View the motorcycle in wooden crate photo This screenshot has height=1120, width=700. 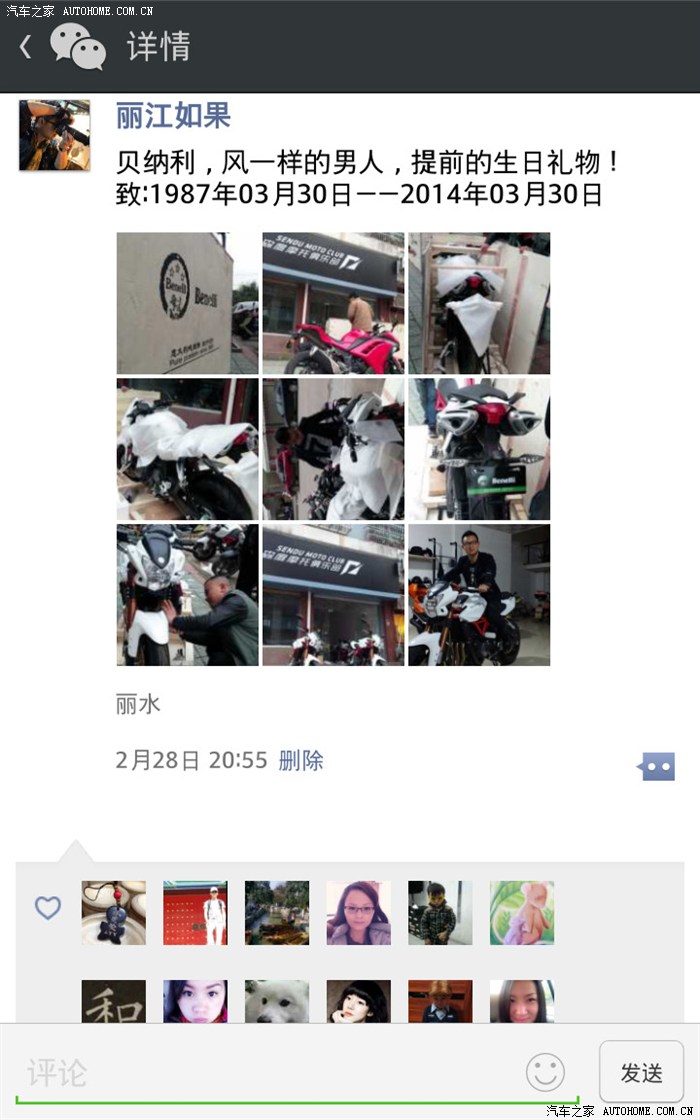point(479,303)
